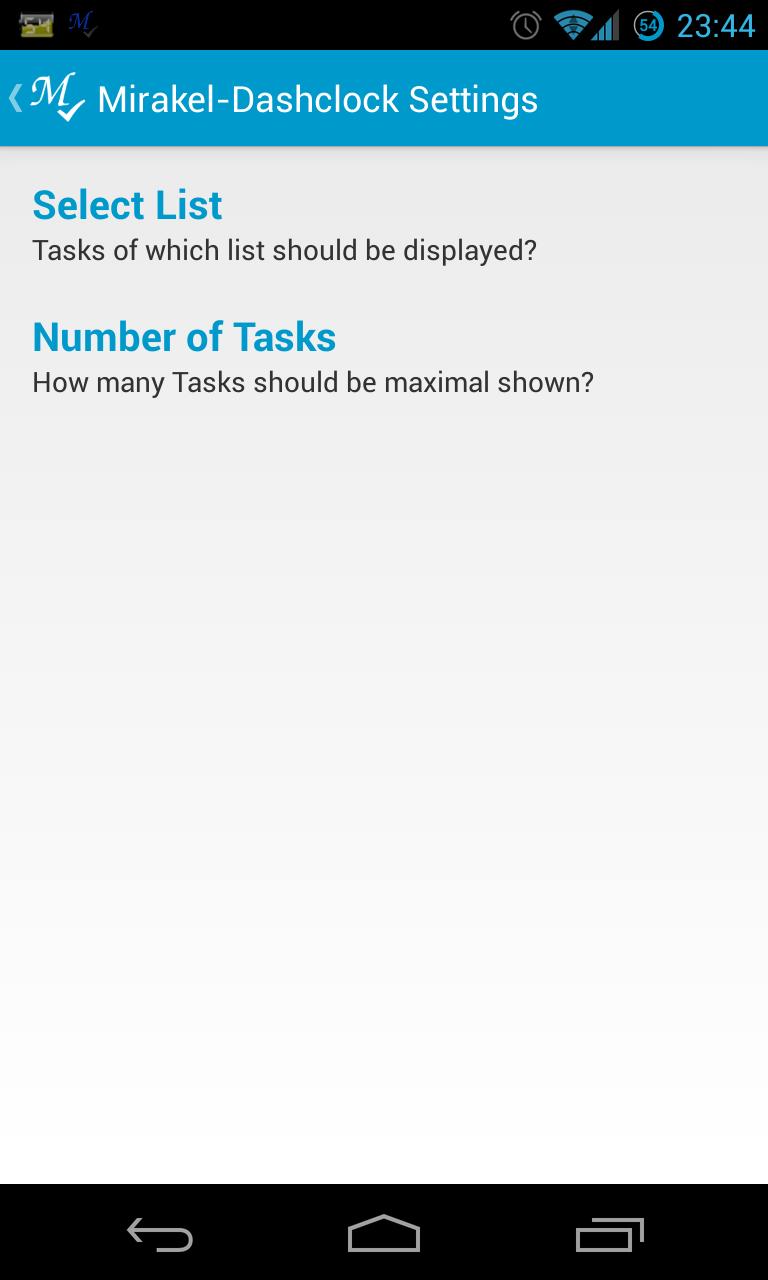The image size is (768, 1280).
Task: Open the Select List setting
Action: tap(384, 225)
